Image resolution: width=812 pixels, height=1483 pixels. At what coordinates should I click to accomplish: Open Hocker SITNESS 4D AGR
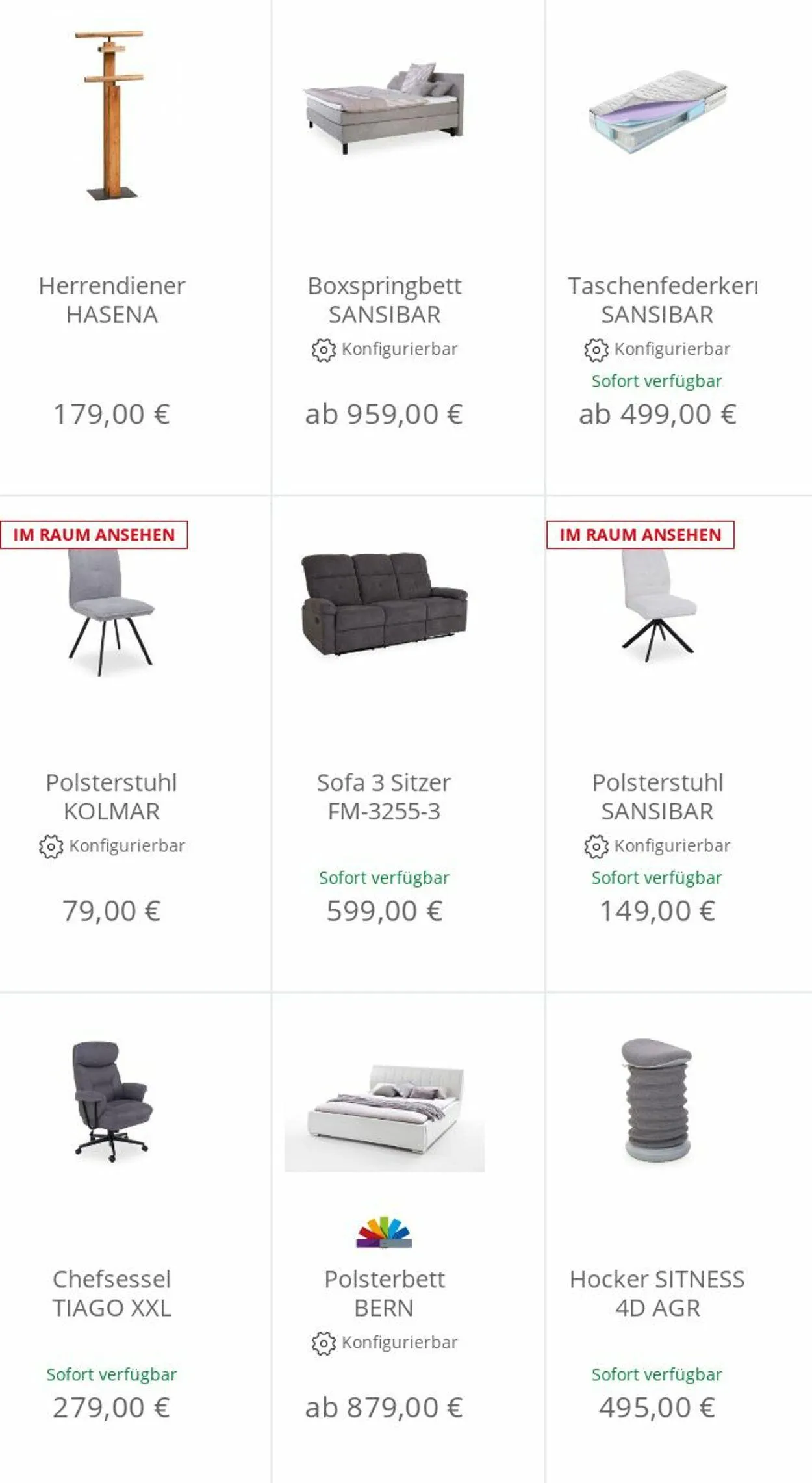click(x=657, y=1293)
